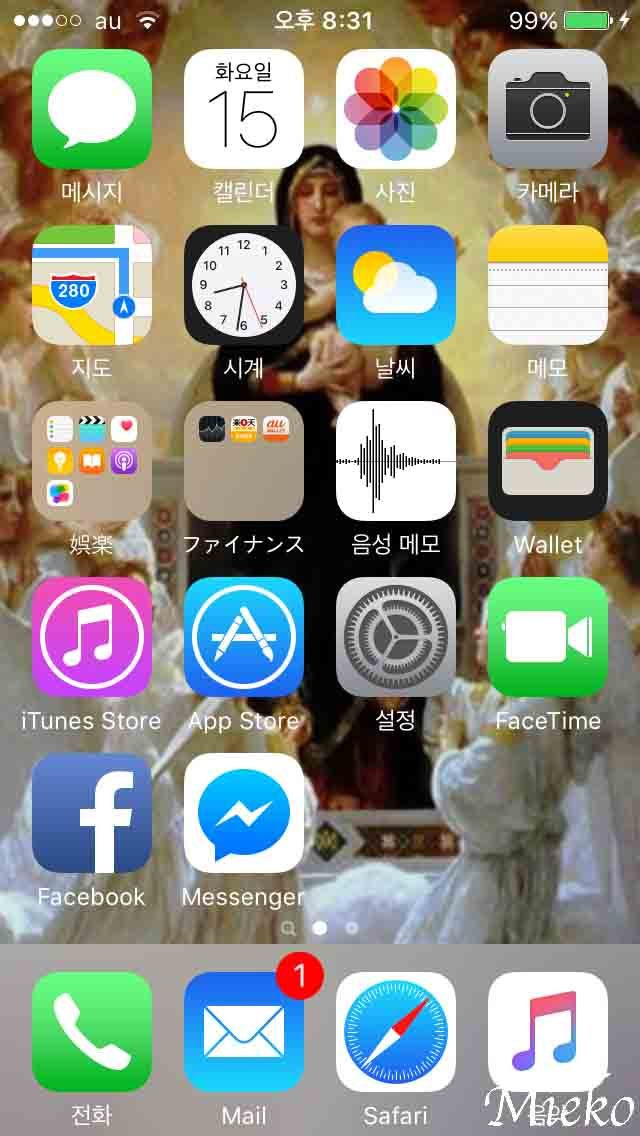
Task: Open the 시계 clock app
Action: point(244,285)
